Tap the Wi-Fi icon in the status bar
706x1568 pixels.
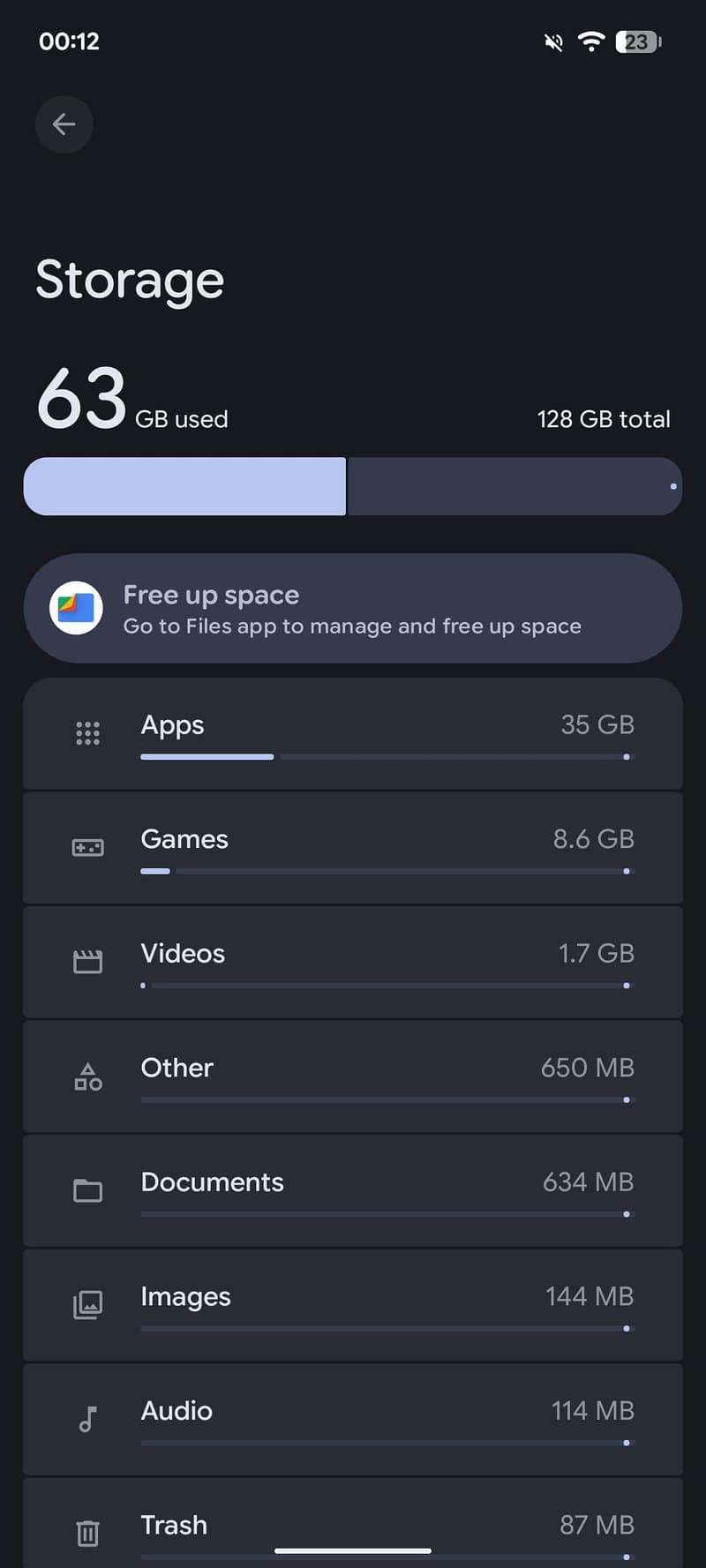coord(591,41)
